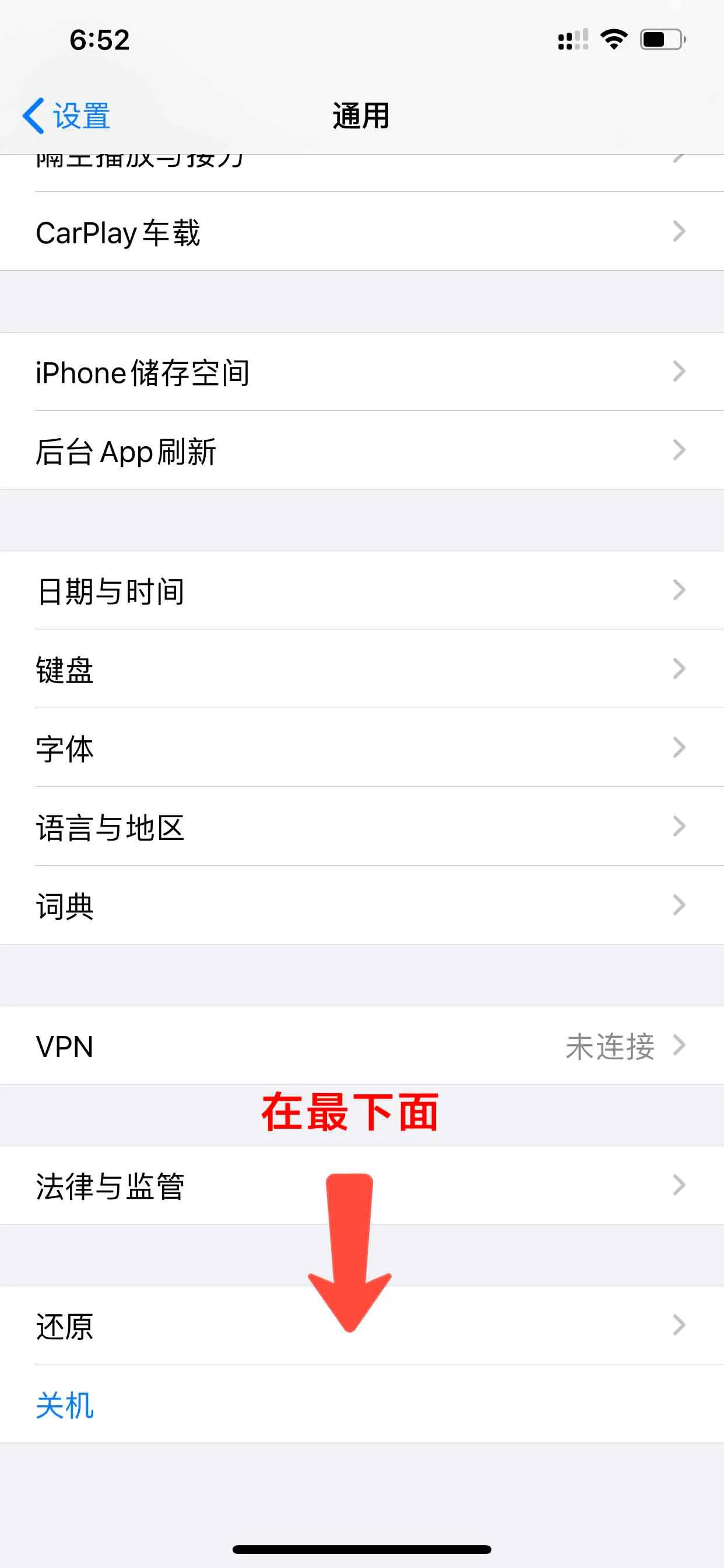This screenshot has height=1568, width=724.
Task: Expand 日期与时间 via its chevron
Action: click(680, 590)
